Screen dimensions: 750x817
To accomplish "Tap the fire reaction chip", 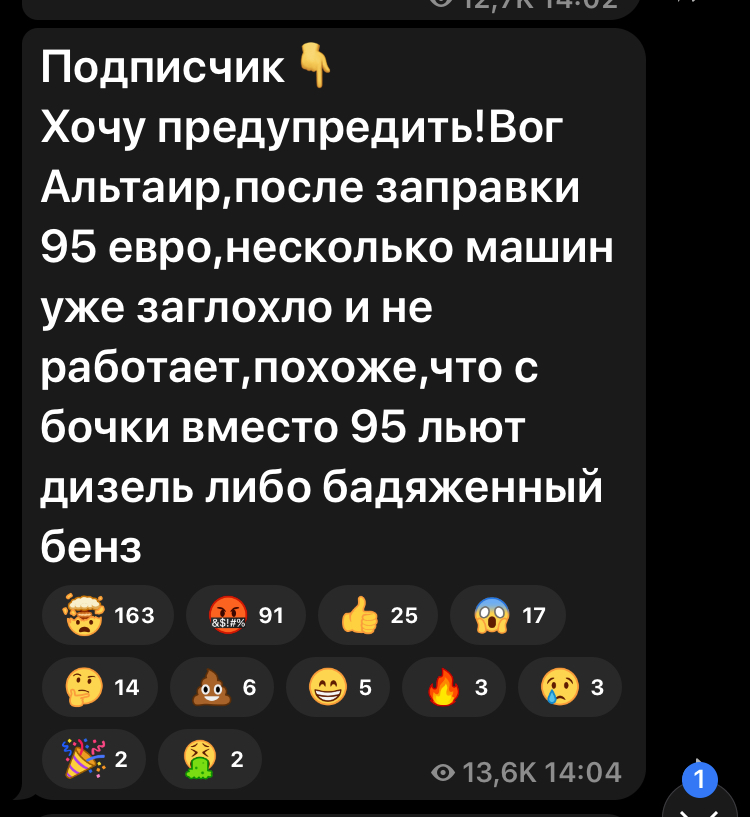I will click(x=453, y=687).
